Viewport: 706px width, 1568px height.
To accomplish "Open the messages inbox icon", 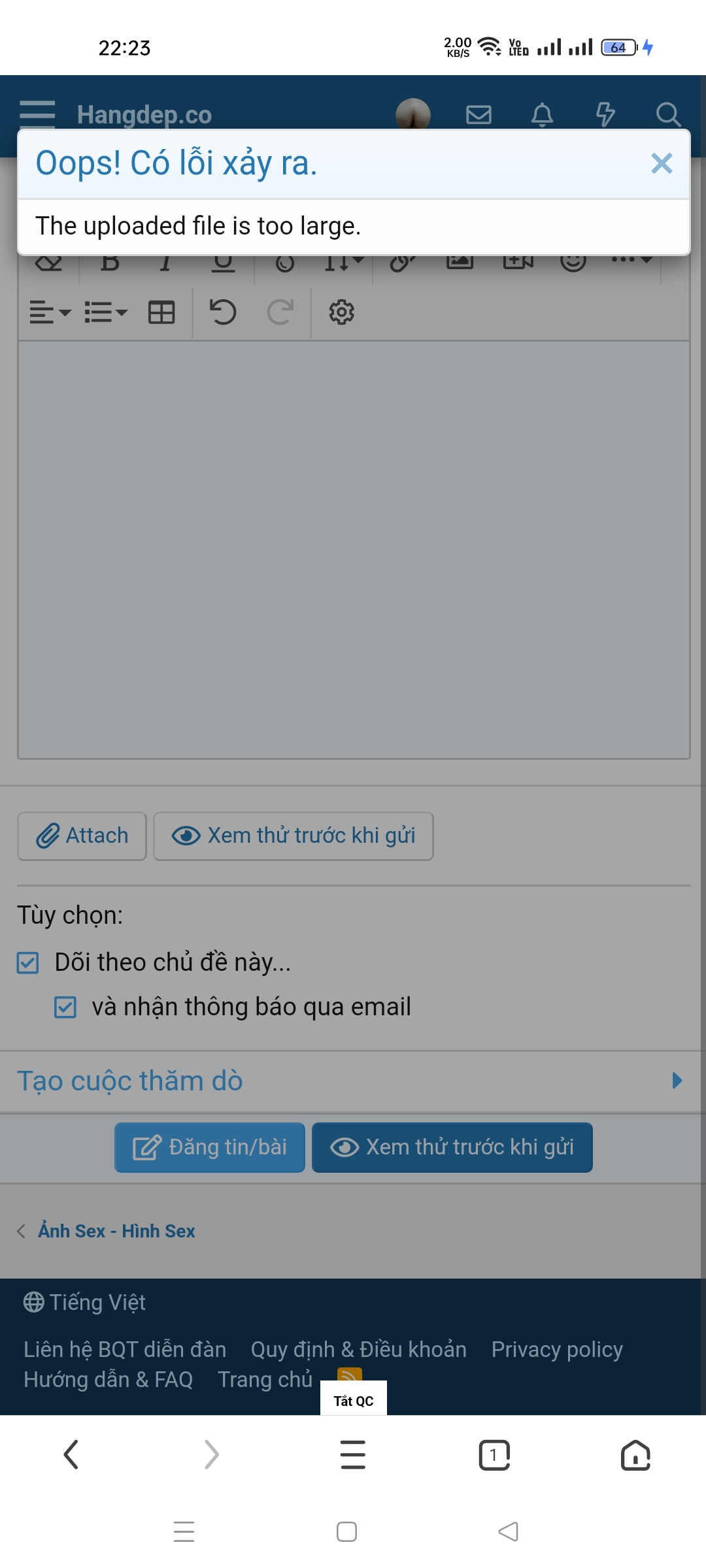I will coord(479,115).
